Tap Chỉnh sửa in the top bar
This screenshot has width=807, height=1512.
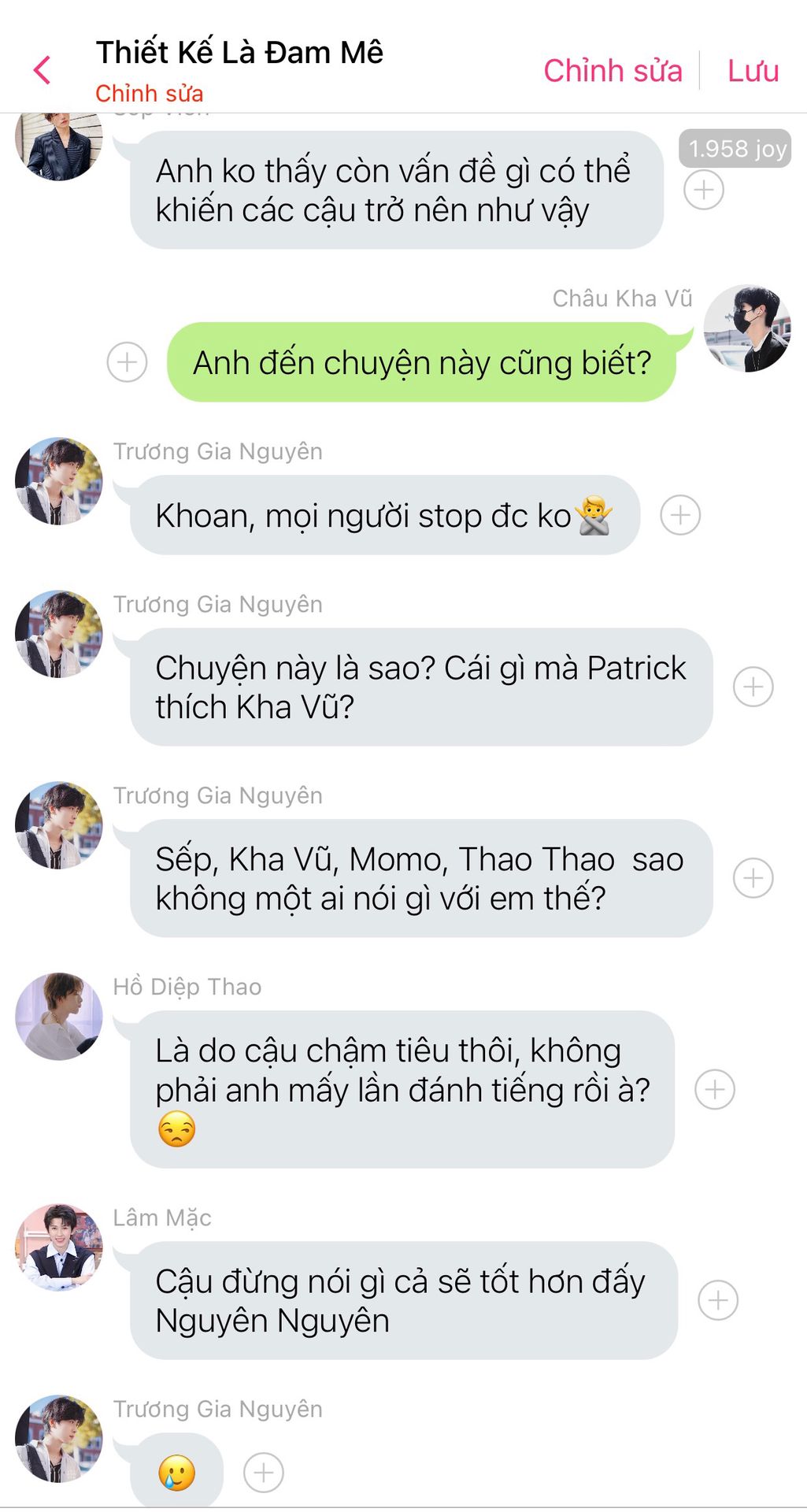613,71
